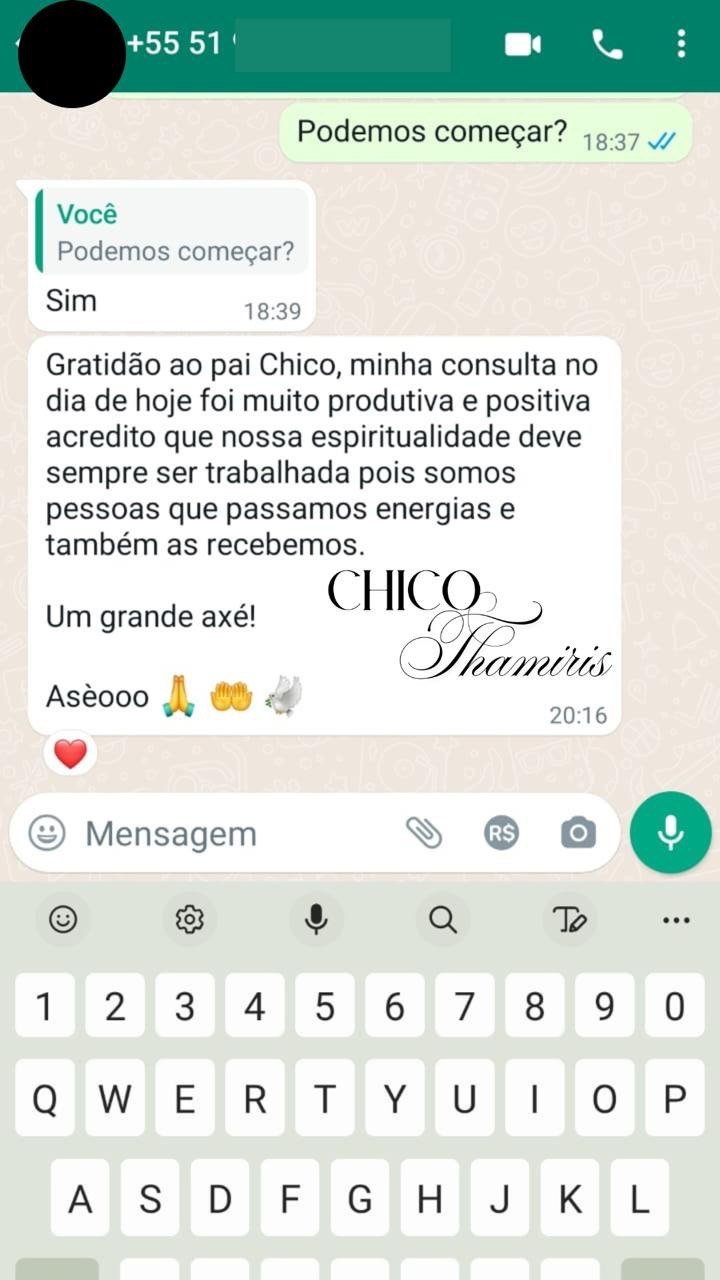720x1280 pixels.
Task: Open the keyboard search tool
Action: (x=443, y=919)
